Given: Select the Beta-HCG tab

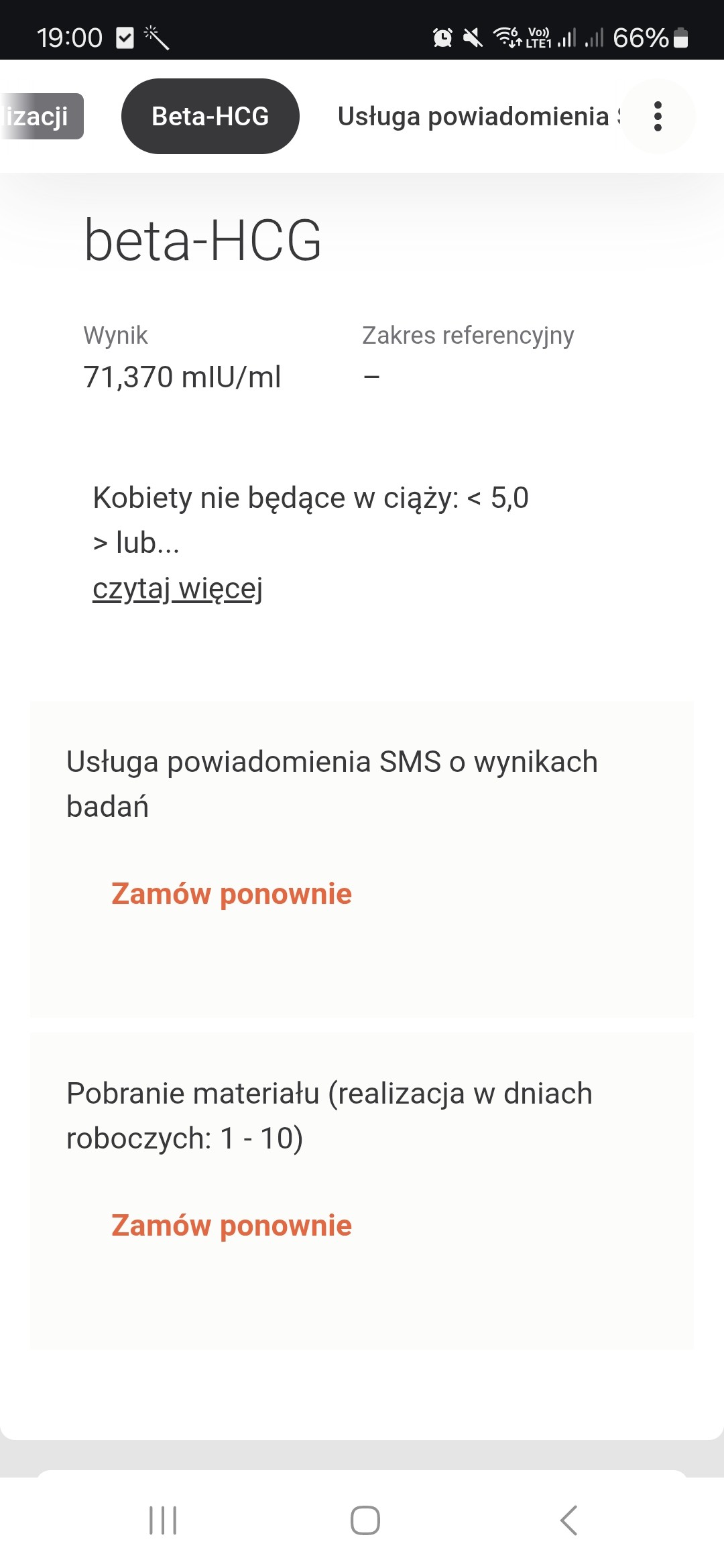Looking at the screenshot, I should click(210, 116).
